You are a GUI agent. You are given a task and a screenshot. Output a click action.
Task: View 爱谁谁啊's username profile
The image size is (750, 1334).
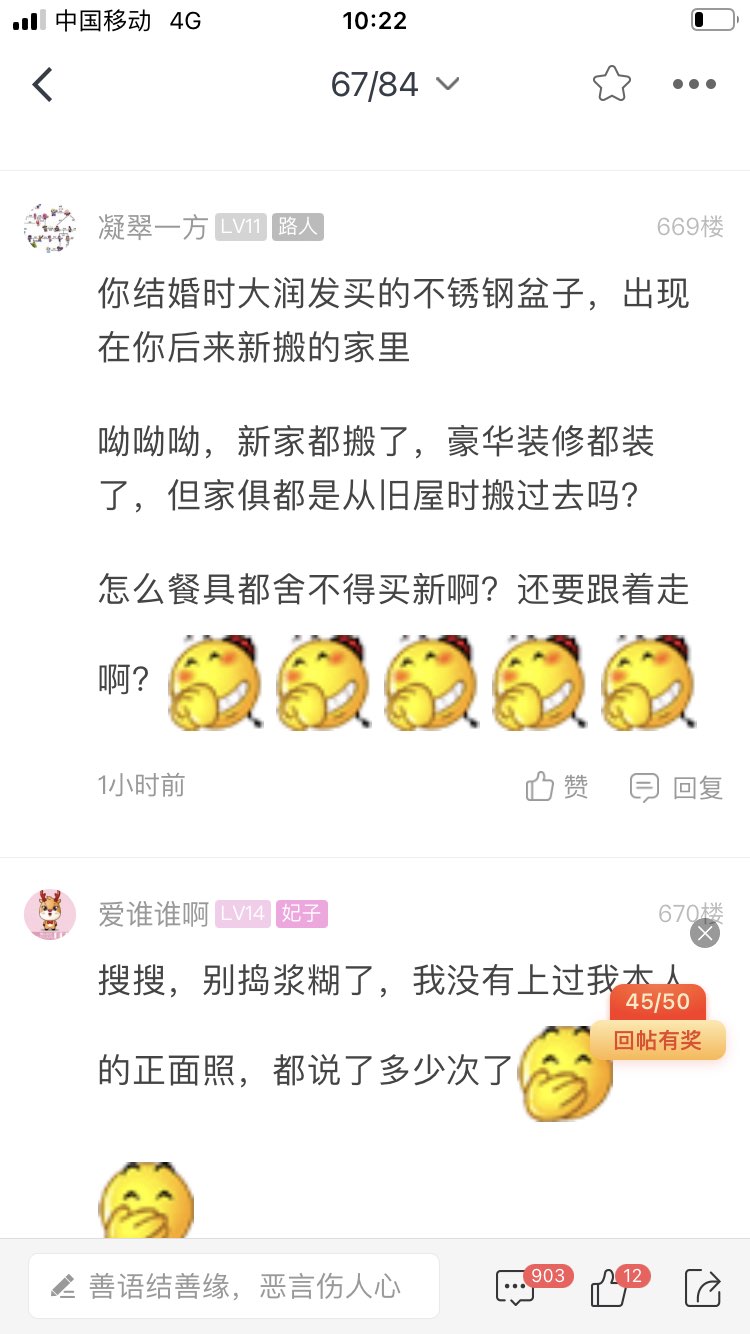153,914
